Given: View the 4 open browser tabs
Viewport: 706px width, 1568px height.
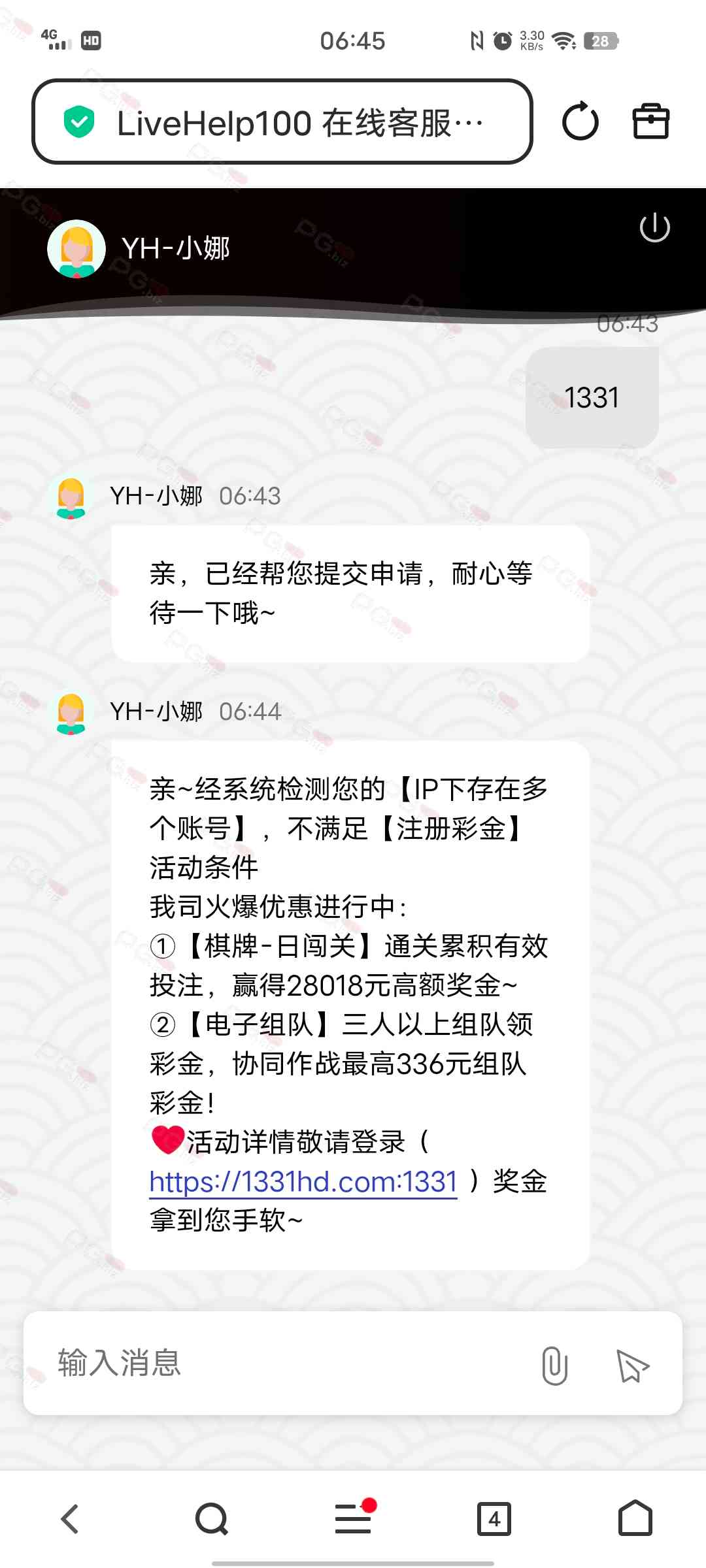Looking at the screenshot, I should pos(494,1518).
